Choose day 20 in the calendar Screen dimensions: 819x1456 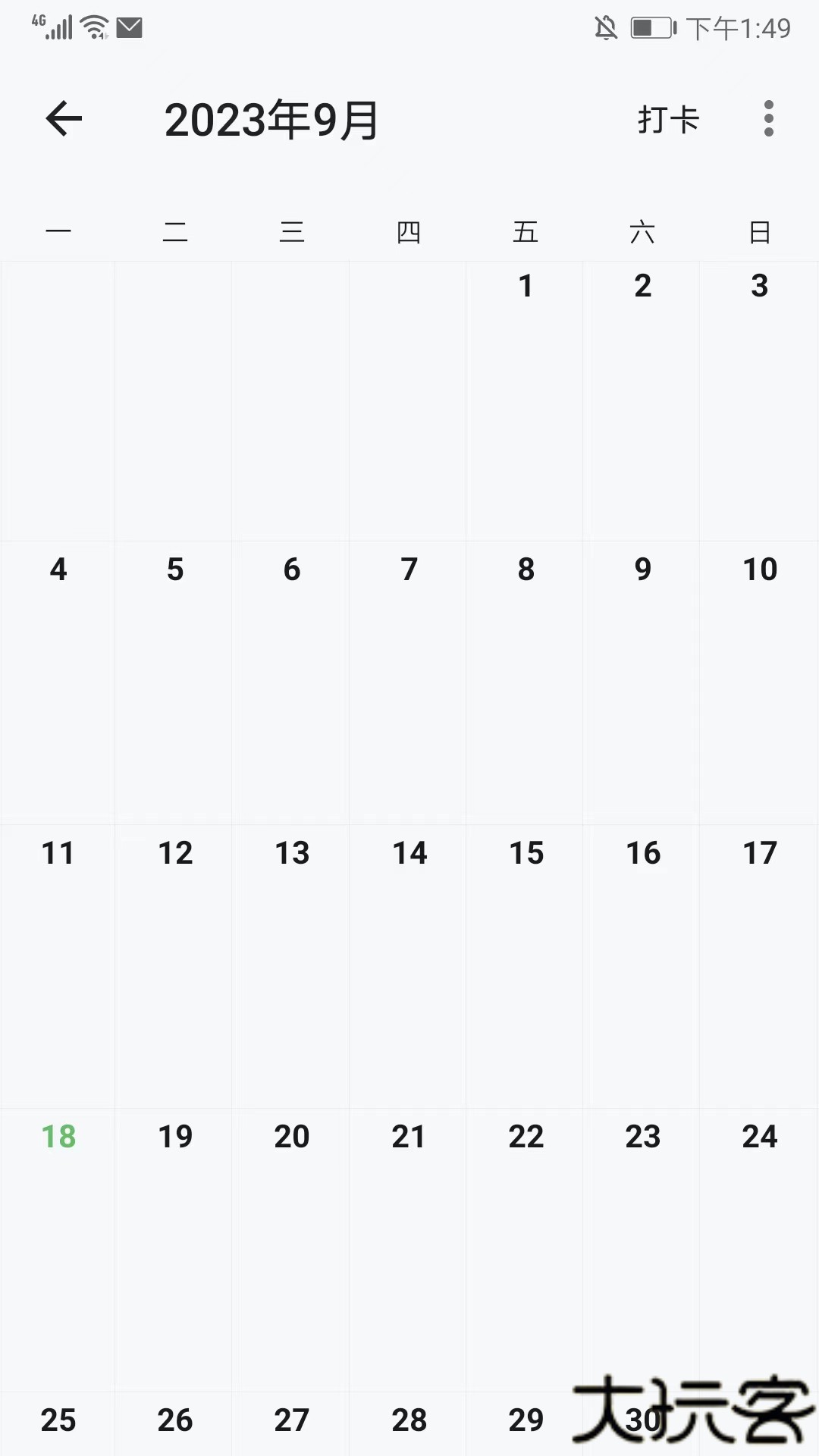point(292,1137)
